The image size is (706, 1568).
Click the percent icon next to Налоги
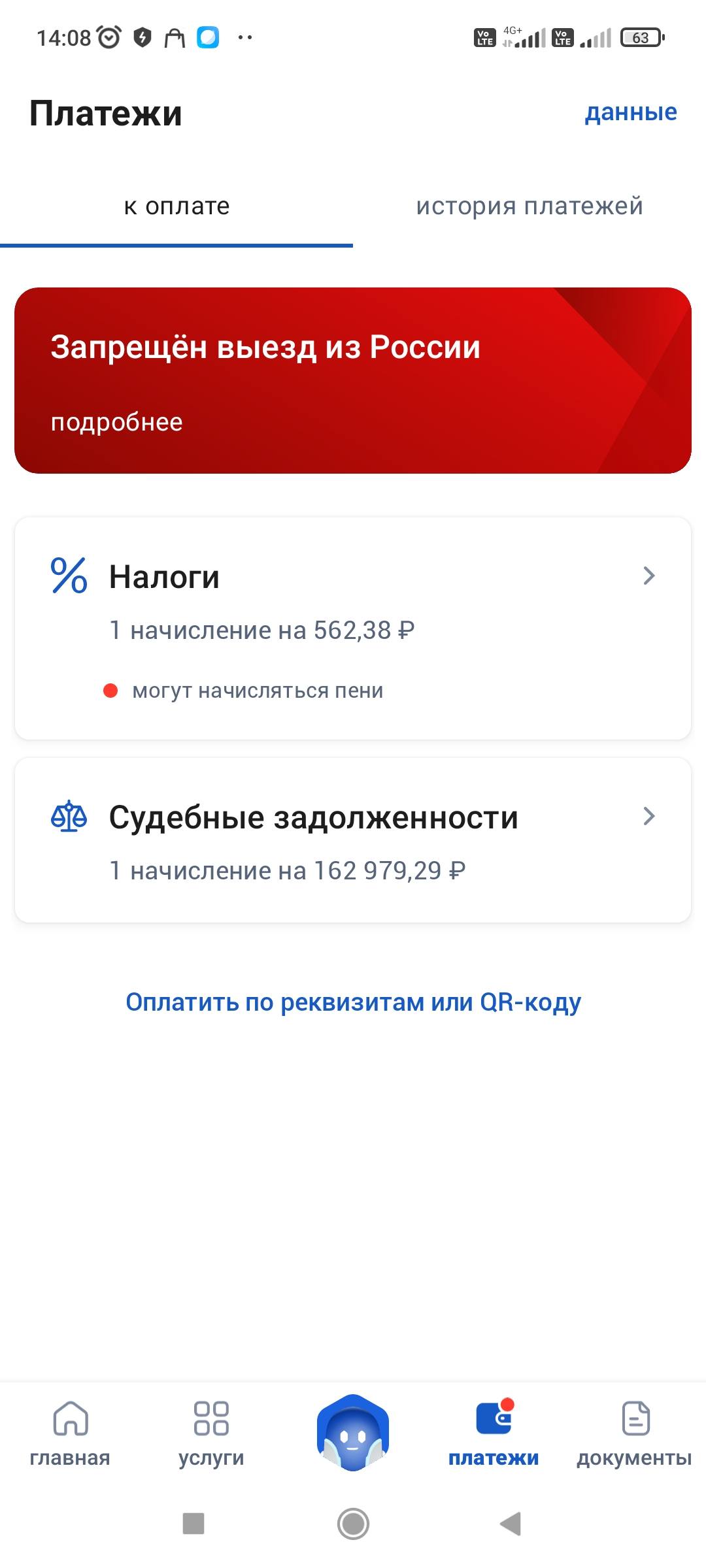67,577
